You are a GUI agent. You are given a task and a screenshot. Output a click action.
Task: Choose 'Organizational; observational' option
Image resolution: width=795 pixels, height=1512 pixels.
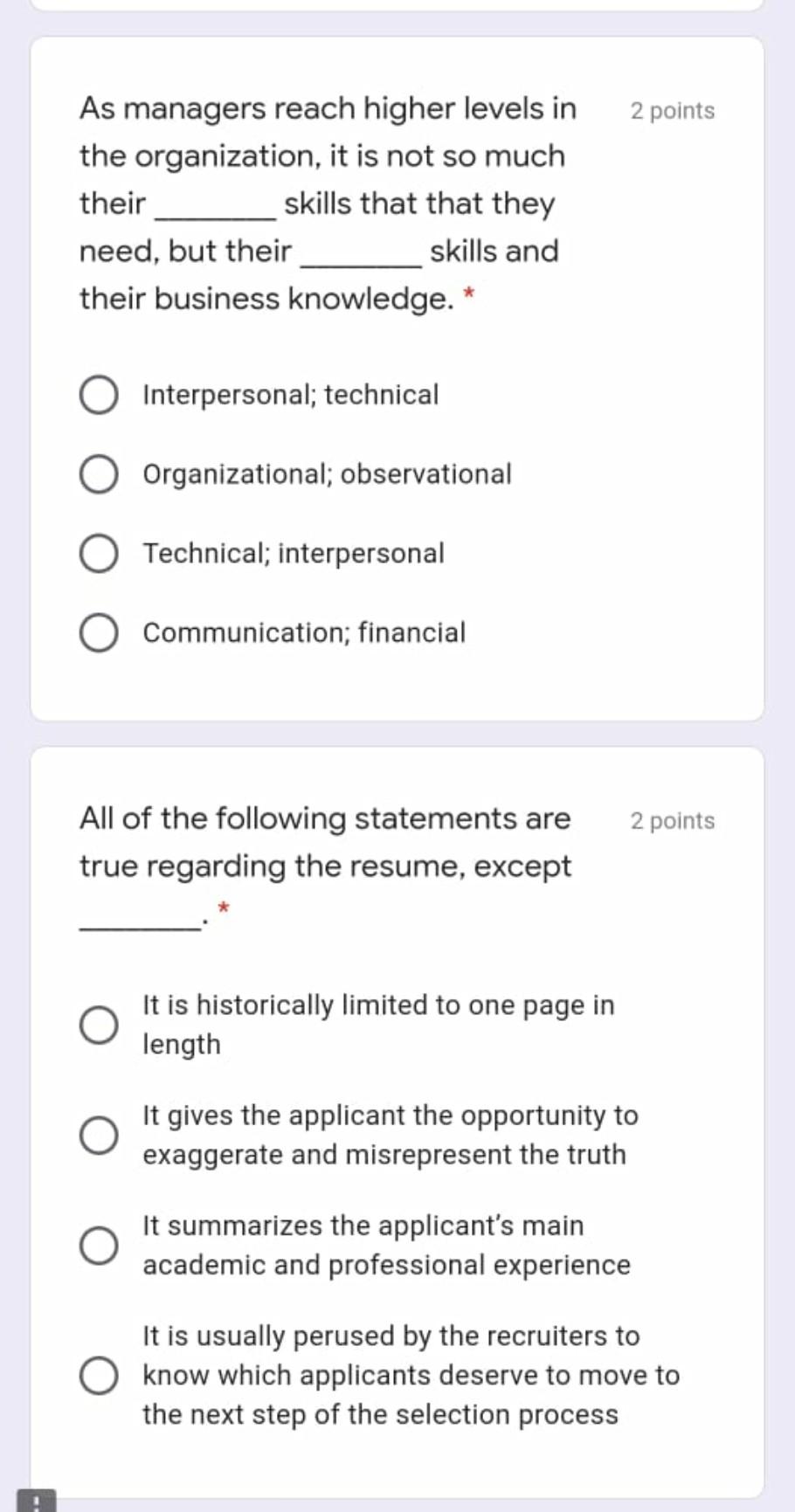tap(99, 474)
